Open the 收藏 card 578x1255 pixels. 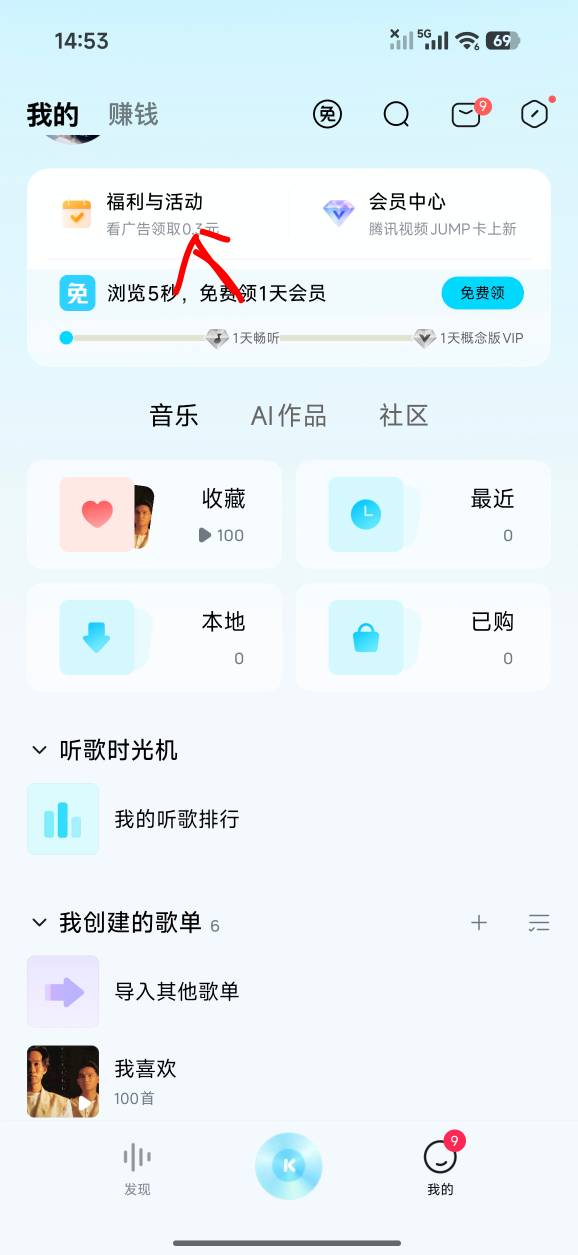[154, 514]
